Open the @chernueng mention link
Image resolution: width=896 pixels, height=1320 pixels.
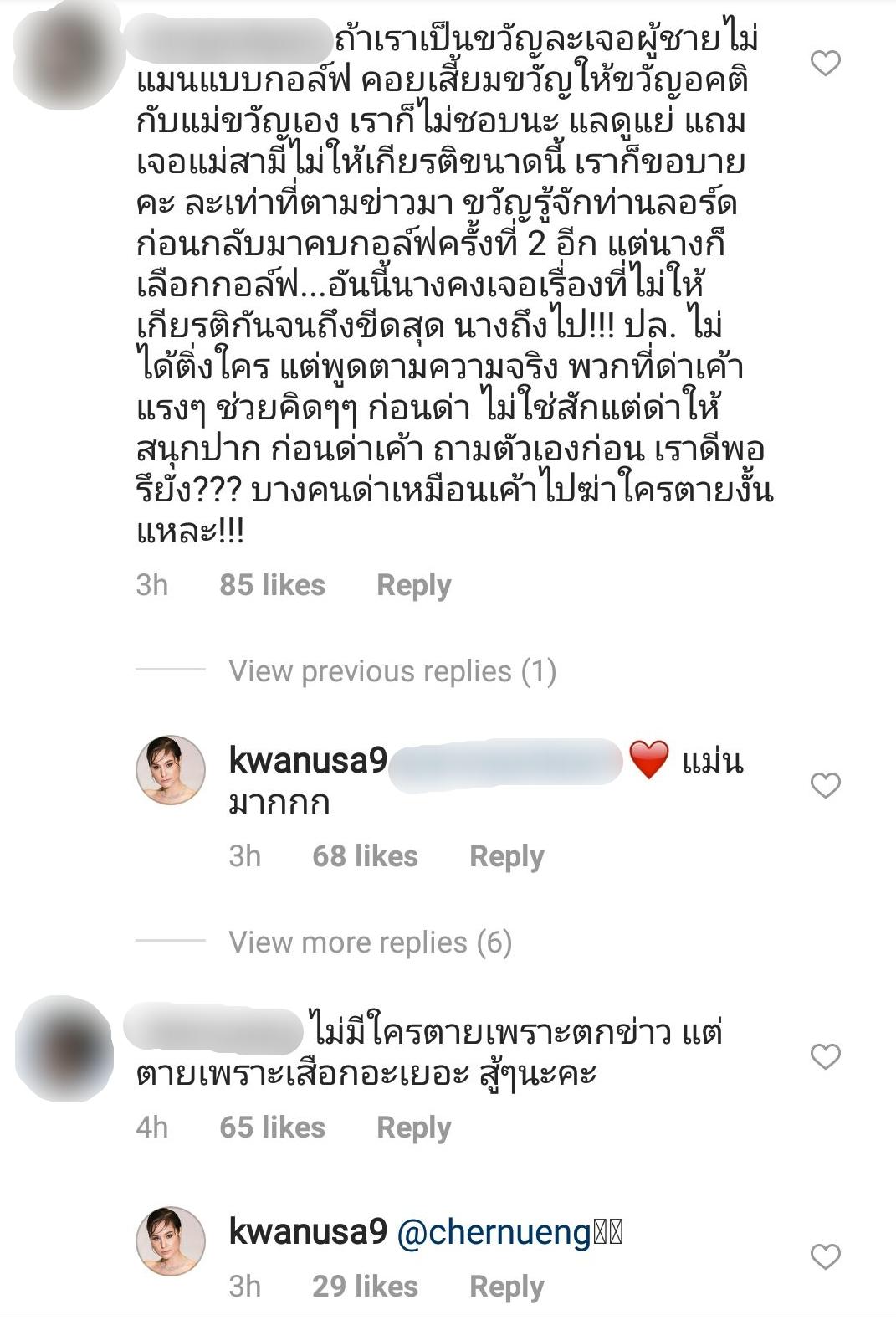pyautogui.click(x=494, y=1233)
